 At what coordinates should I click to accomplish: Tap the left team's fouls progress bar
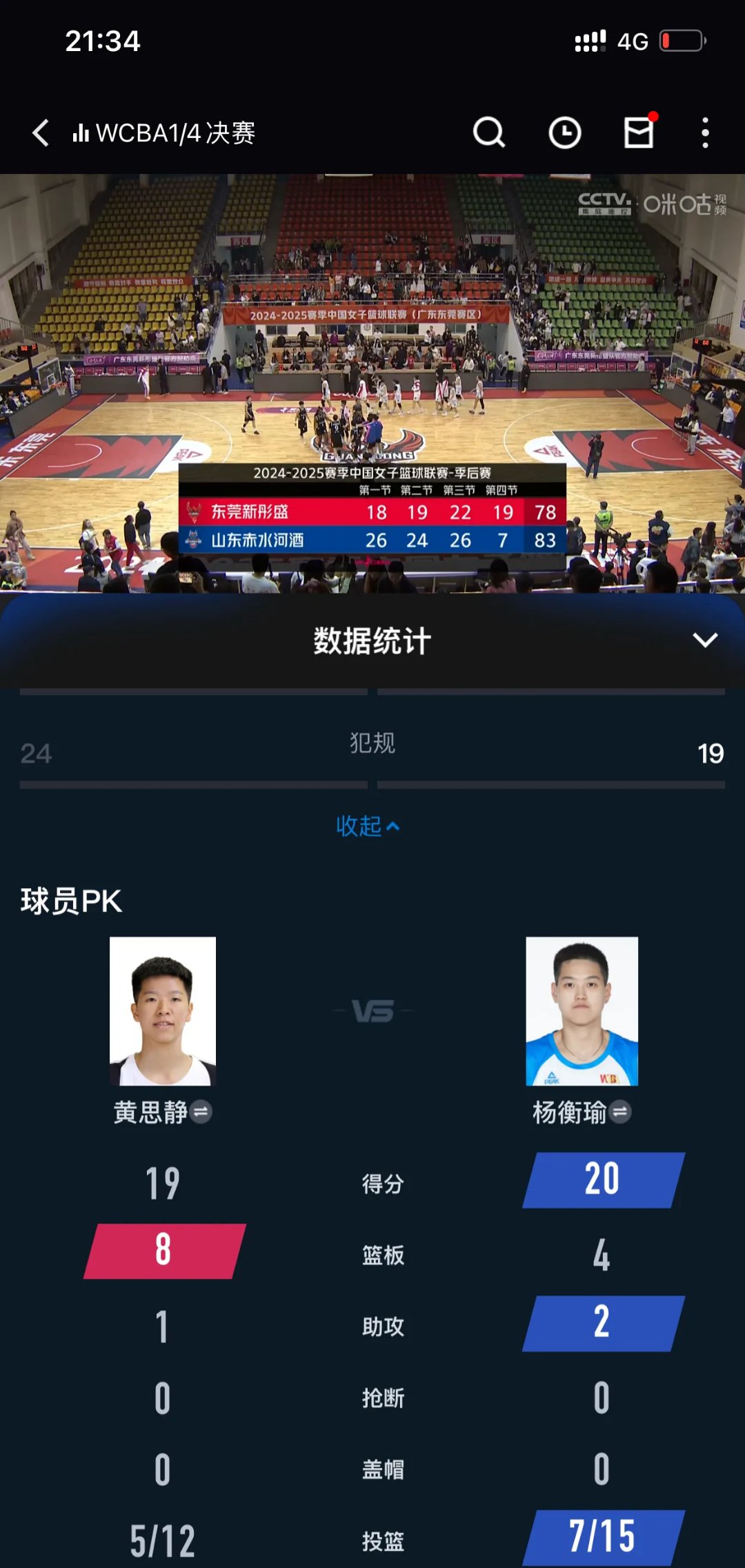(193, 782)
